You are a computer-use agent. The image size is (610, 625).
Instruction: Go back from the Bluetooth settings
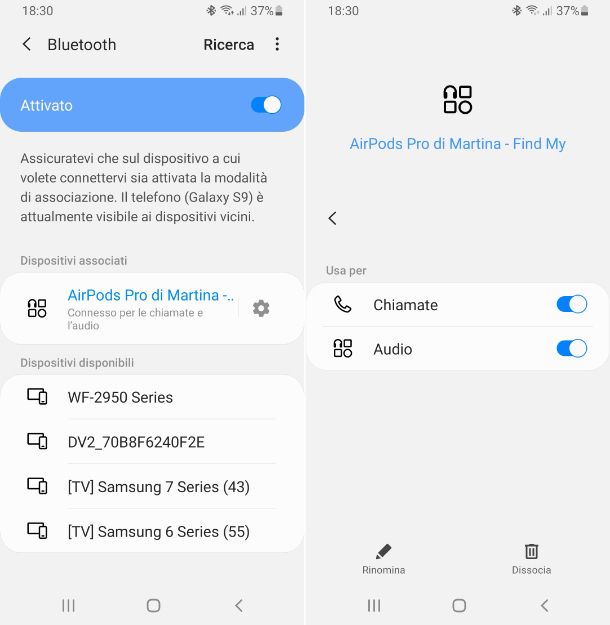click(27, 45)
